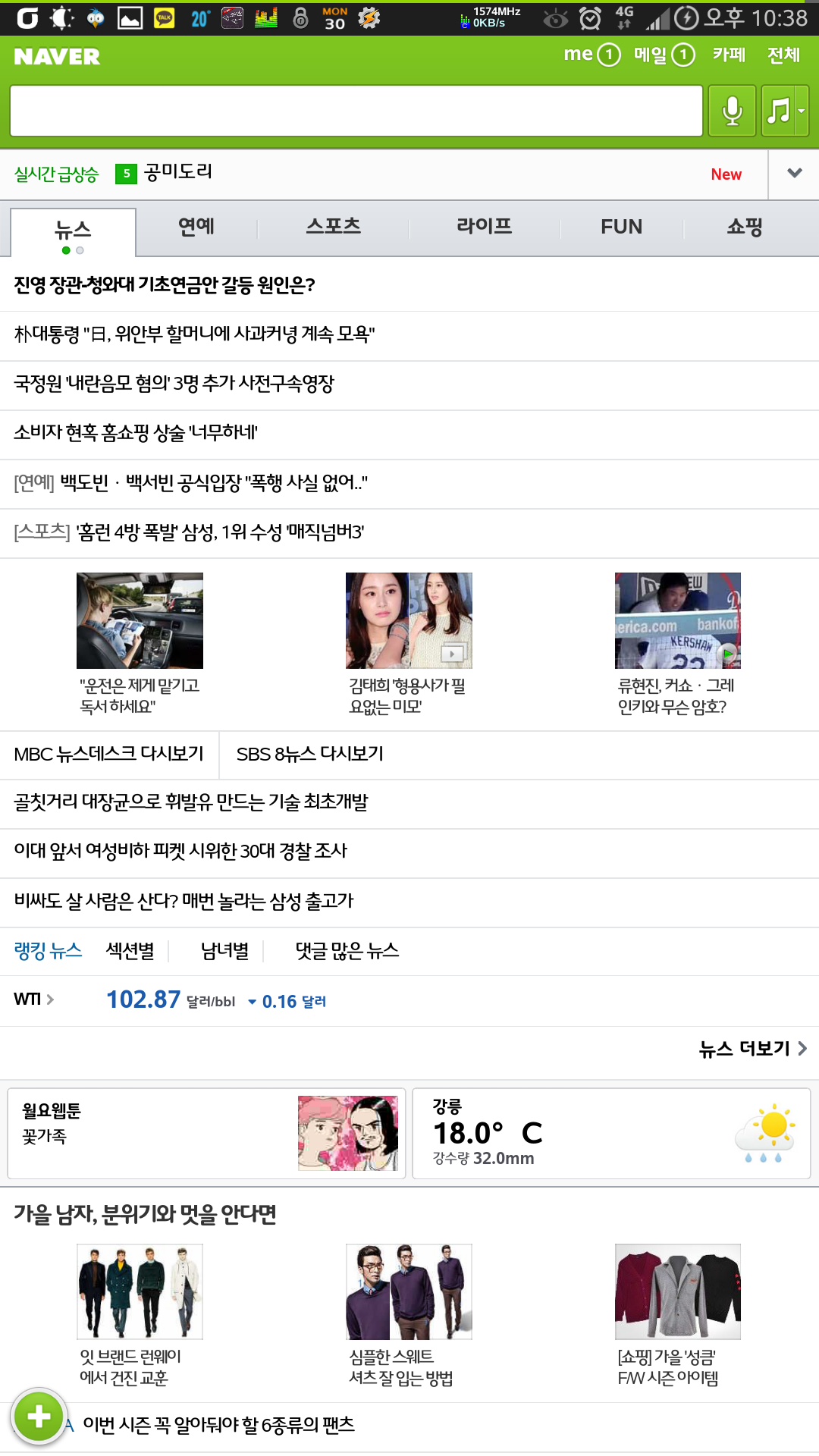Select the 라이프 tab
Screen dimensions: 819x1456
[x=484, y=227]
